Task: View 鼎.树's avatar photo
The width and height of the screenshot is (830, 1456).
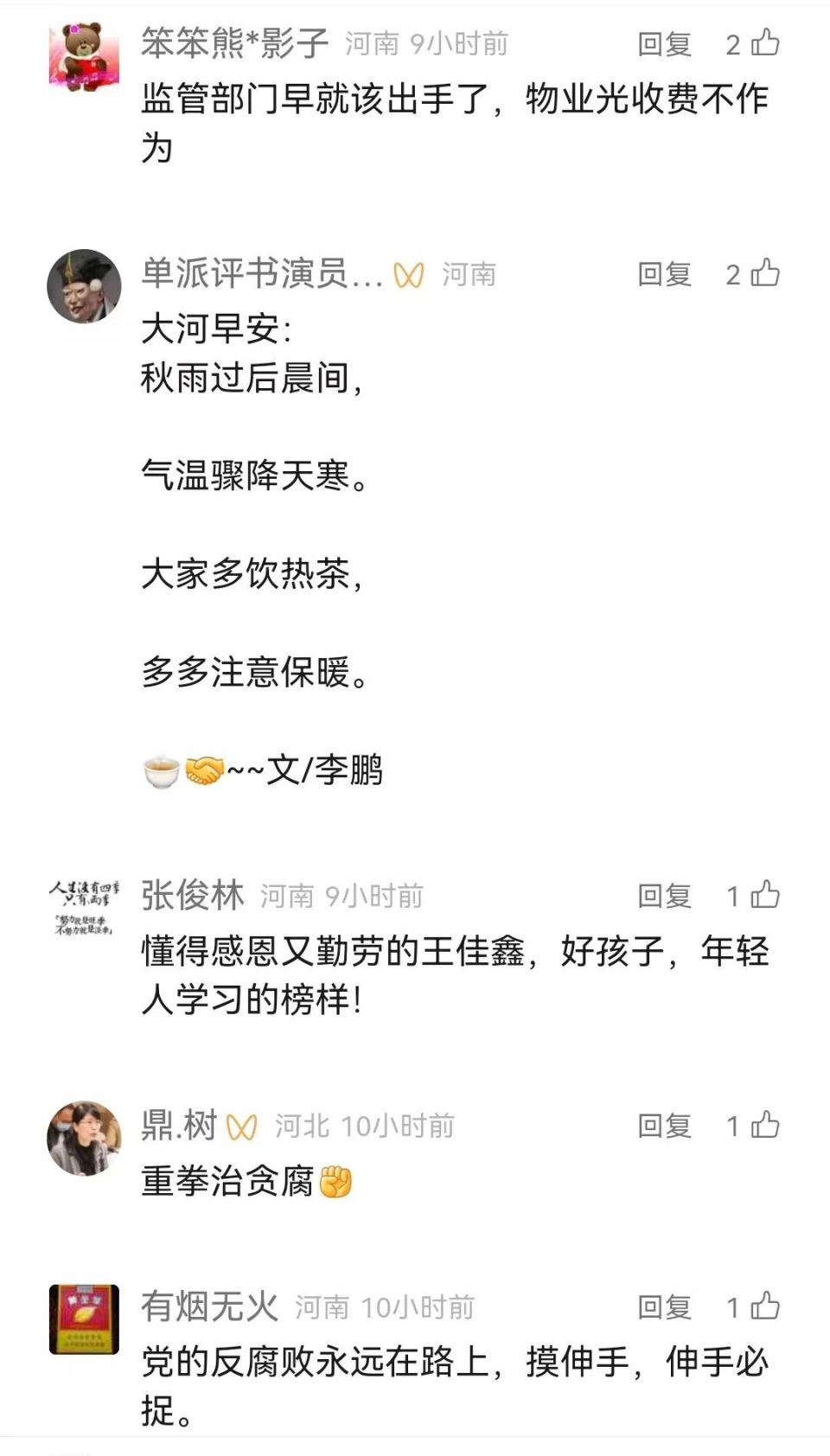Action: pyautogui.click(x=84, y=1137)
